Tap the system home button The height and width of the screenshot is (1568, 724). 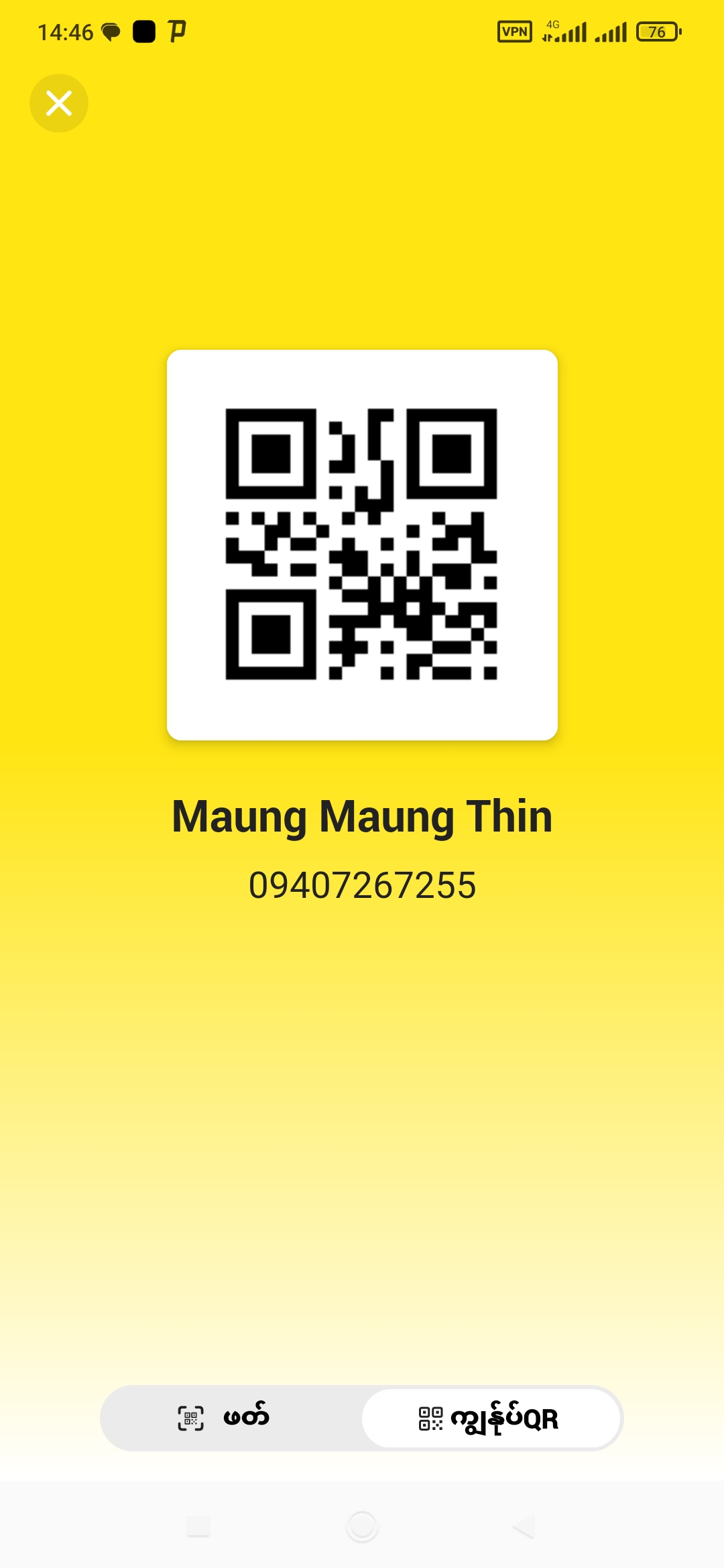pos(362,1526)
